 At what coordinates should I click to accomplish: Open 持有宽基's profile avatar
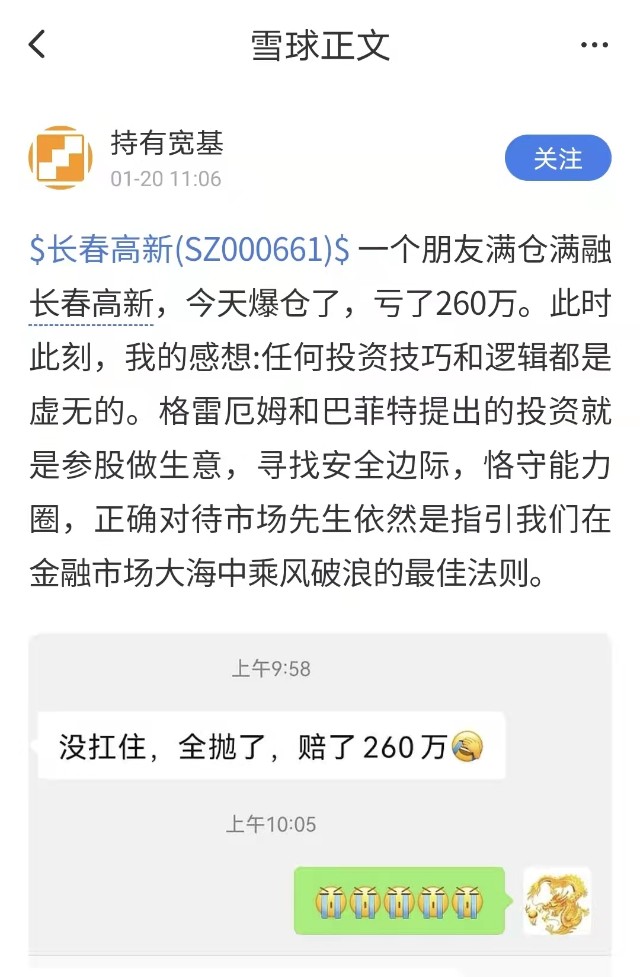pos(60,158)
